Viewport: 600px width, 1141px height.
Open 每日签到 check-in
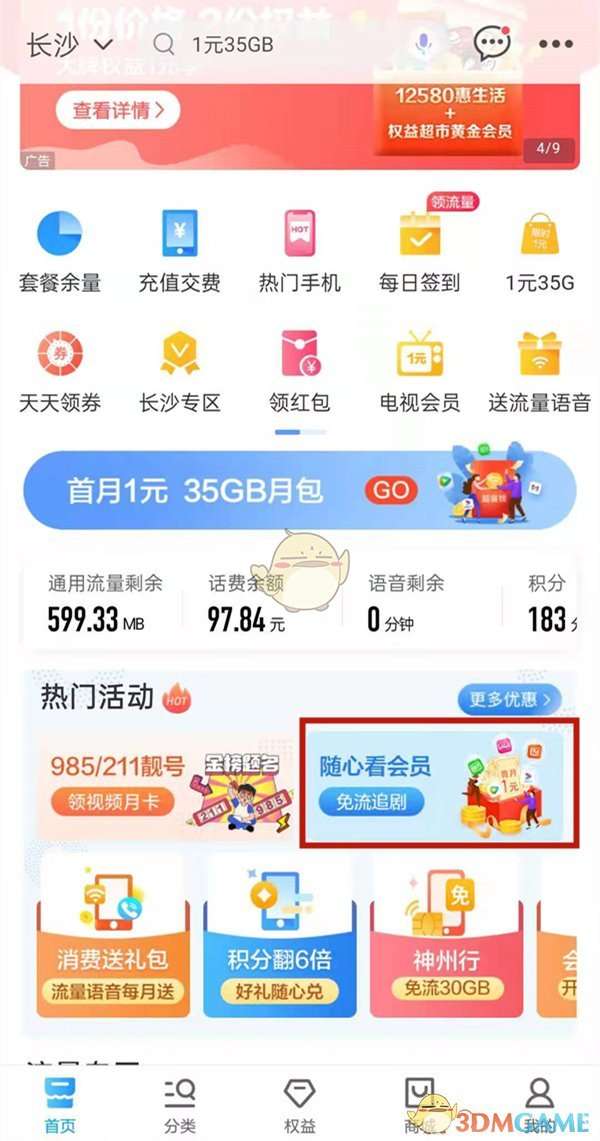[419, 250]
